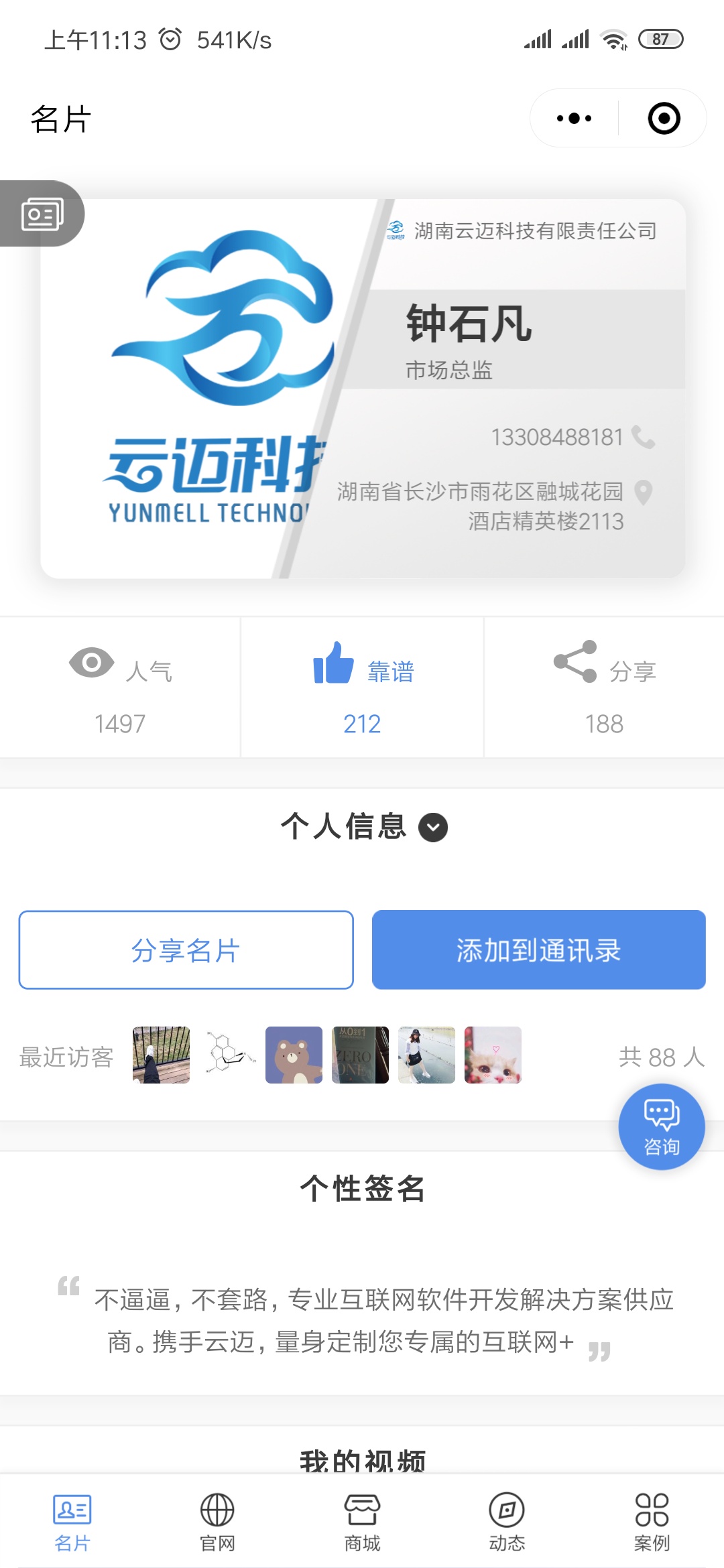Switch to the 官网 tab
Image resolution: width=724 pixels, height=1568 pixels.
tap(217, 1522)
